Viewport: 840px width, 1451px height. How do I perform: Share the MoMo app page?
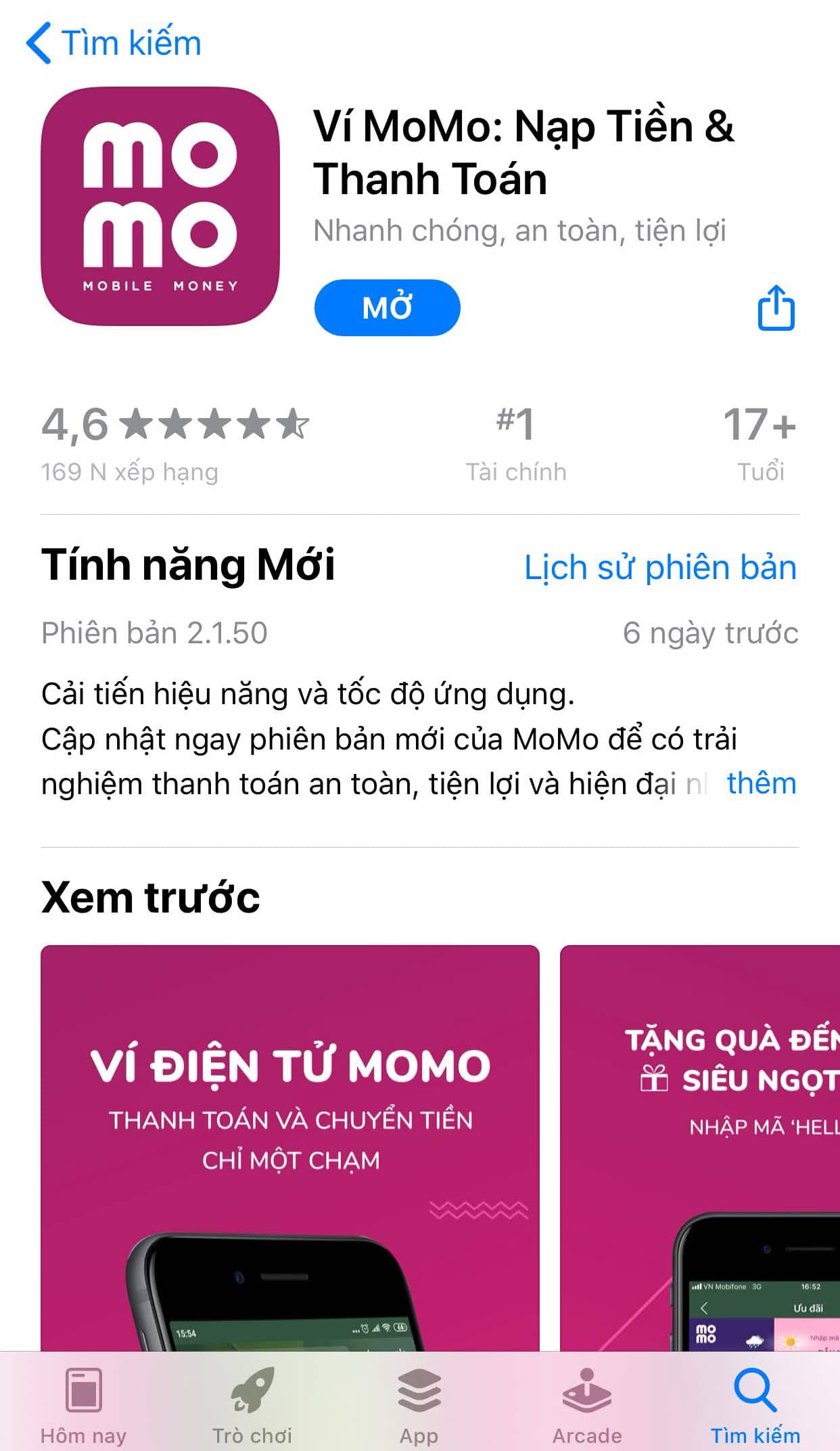coord(776,308)
